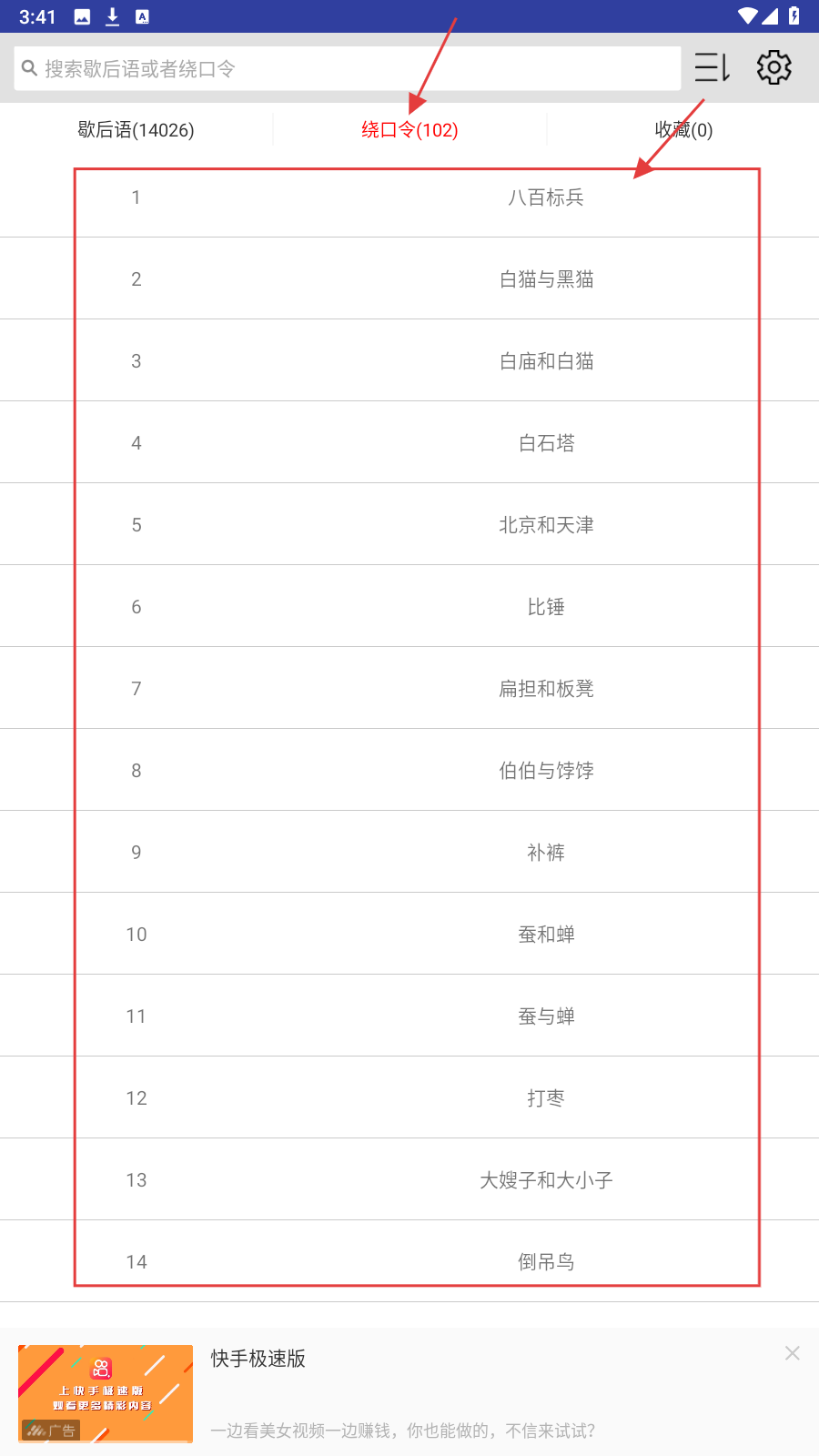Switch to the 歇后语(14026) tab
Image resolution: width=819 pixels, height=1456 pixels.
136,130
